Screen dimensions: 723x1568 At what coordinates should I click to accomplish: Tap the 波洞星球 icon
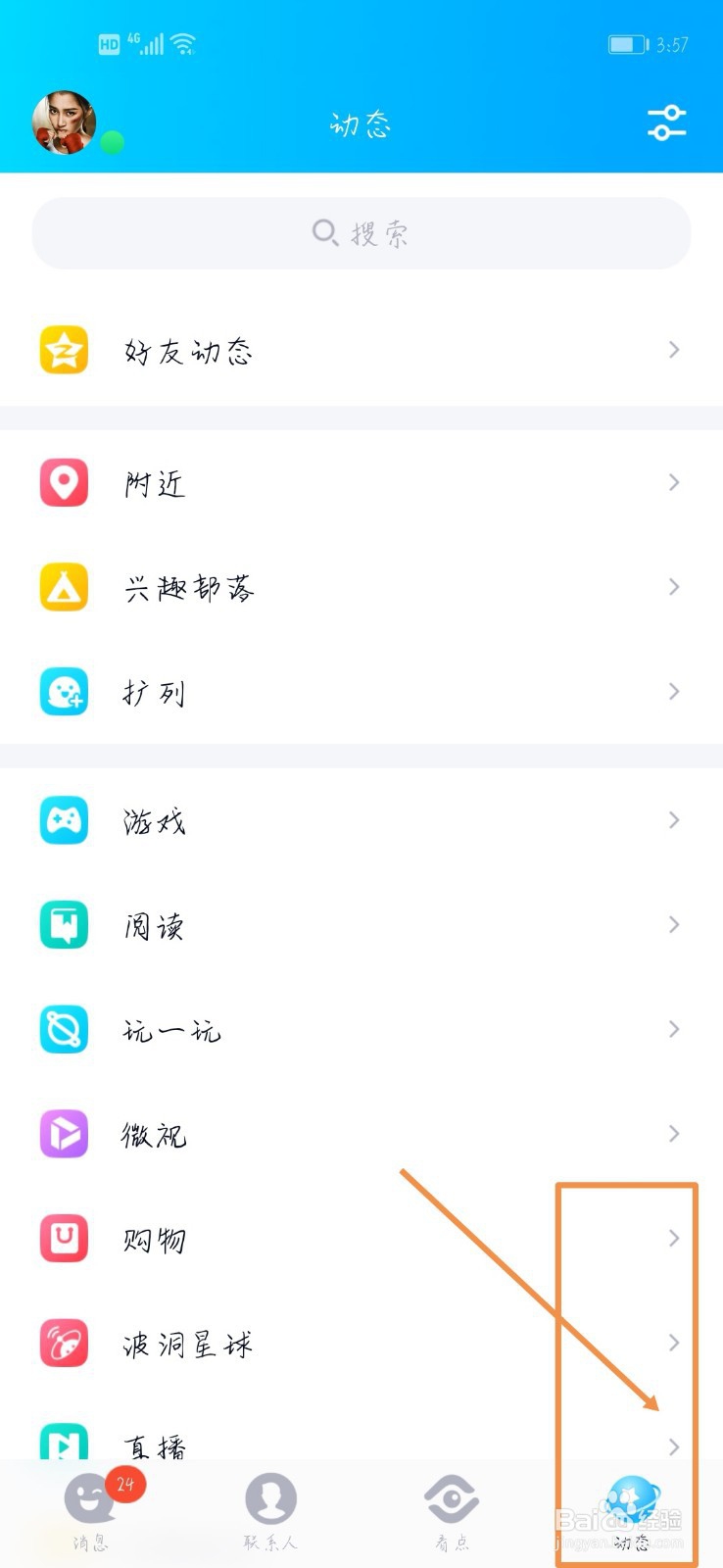coord(63,1344)
